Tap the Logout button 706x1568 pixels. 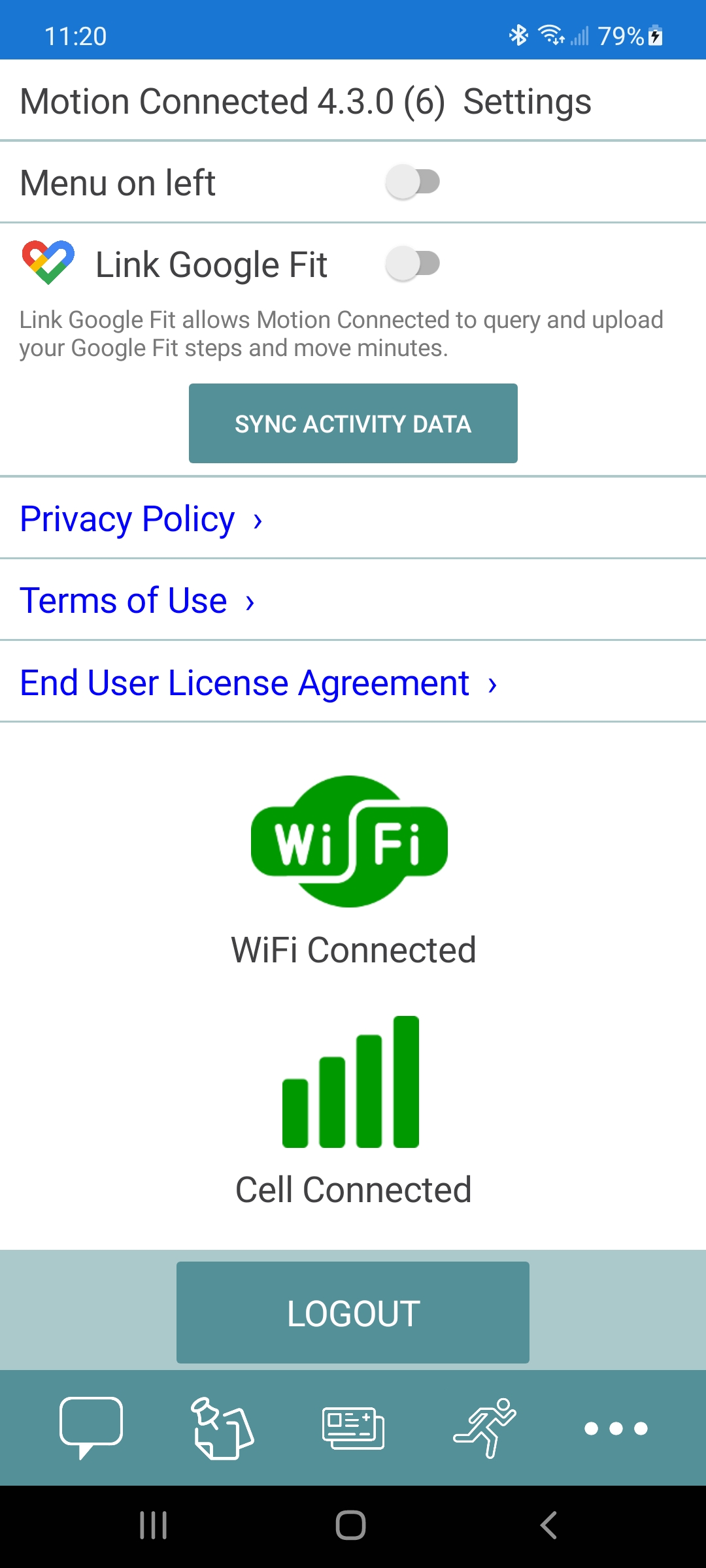click(353, 1313)
